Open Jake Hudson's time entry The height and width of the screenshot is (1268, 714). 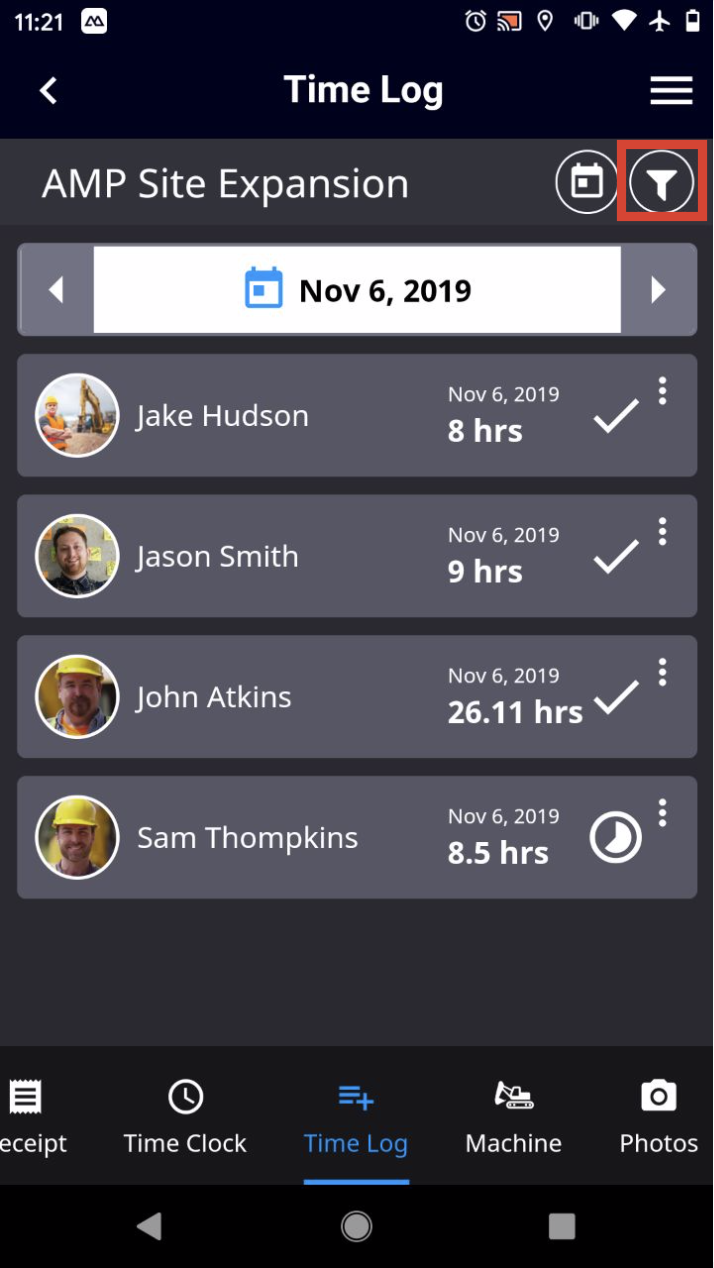[x=300, y=415]
